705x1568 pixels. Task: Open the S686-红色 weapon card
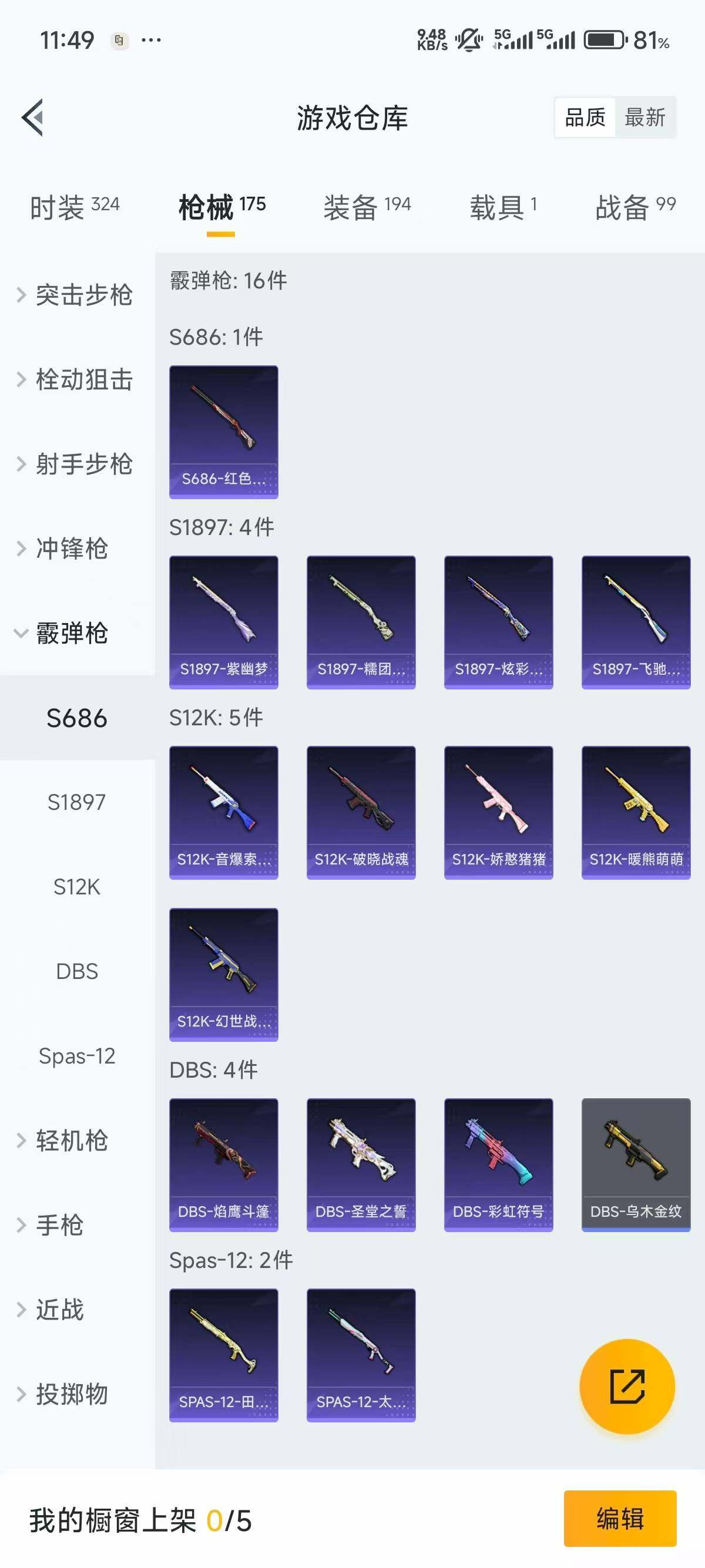223,431
